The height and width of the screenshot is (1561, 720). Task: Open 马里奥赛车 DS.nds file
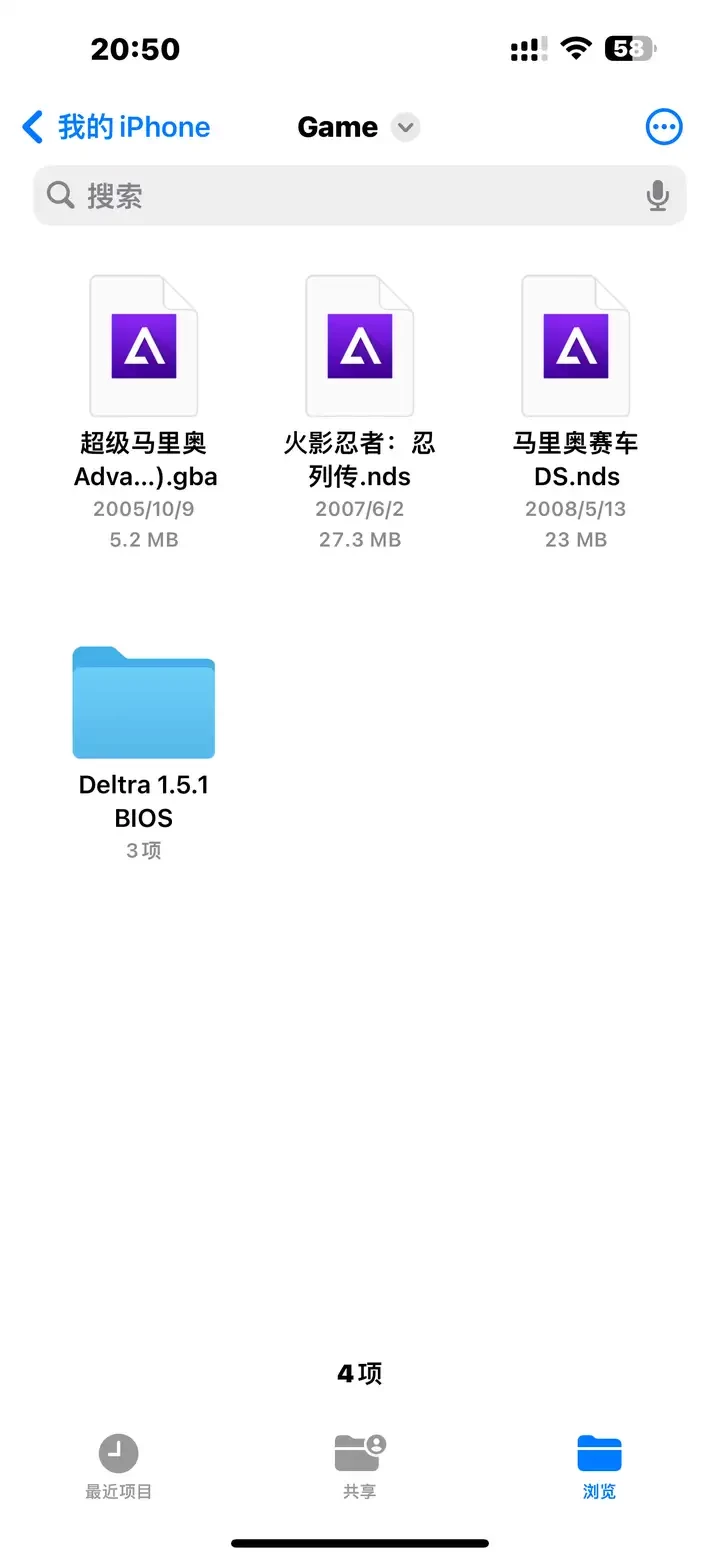pyautogui.click(x=576, y=345)
